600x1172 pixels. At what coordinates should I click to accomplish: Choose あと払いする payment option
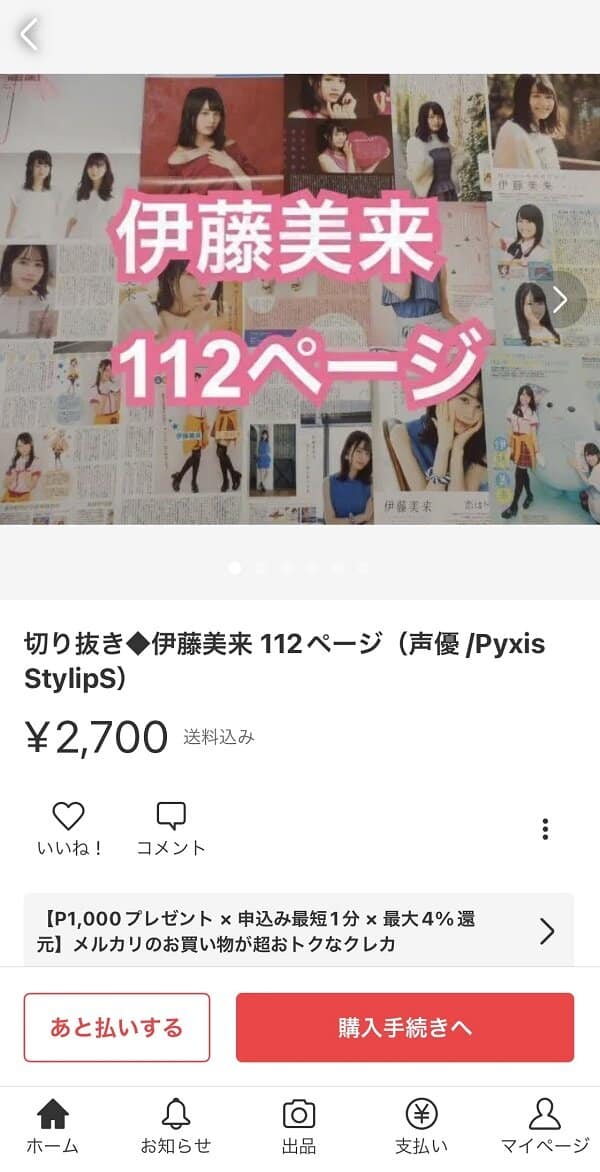117,1027
